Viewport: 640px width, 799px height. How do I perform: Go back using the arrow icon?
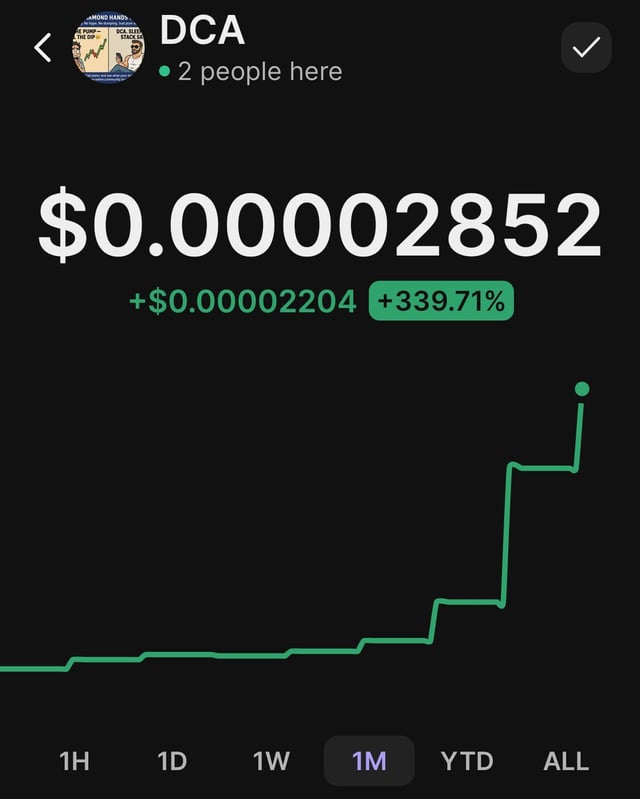tap(43, 47)
